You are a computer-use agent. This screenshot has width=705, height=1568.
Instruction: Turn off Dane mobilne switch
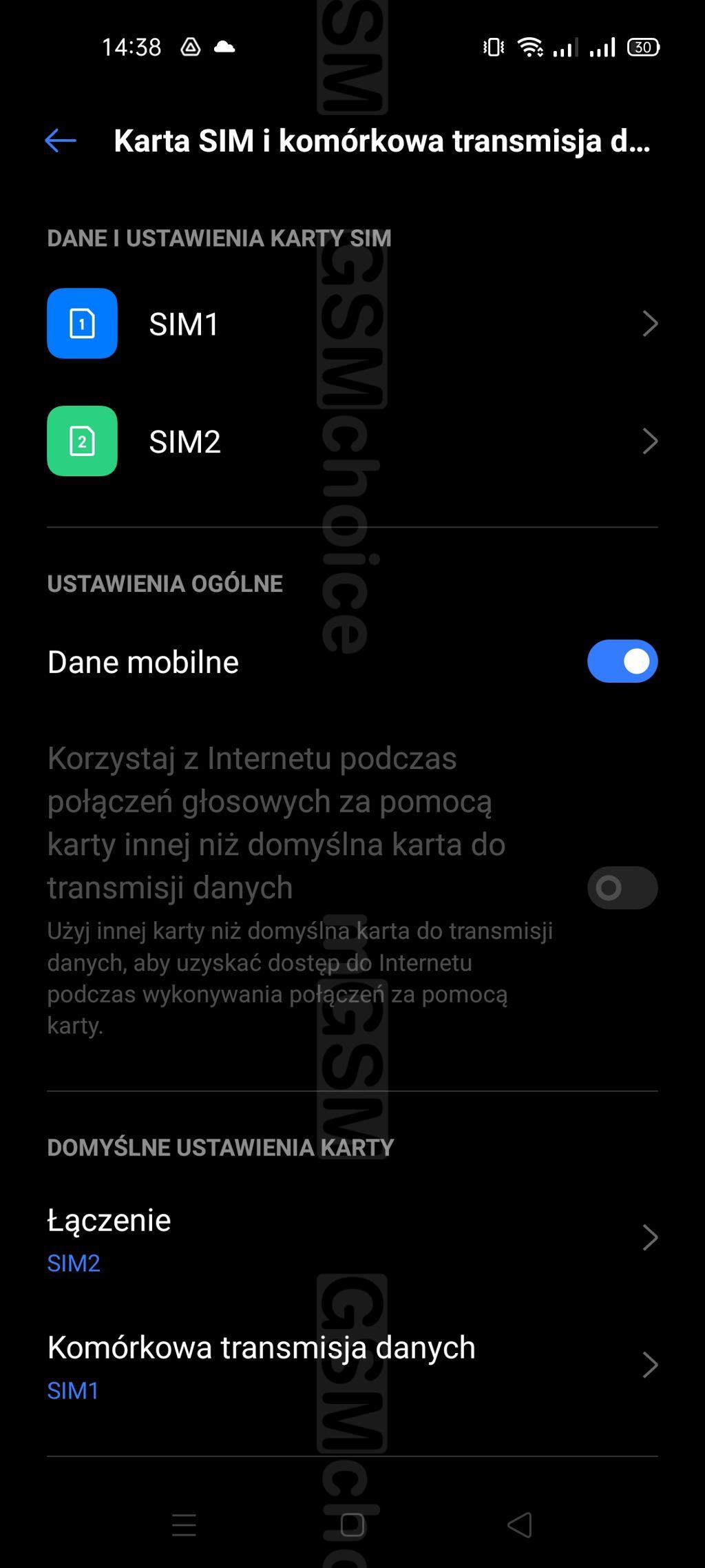point(622,661)
